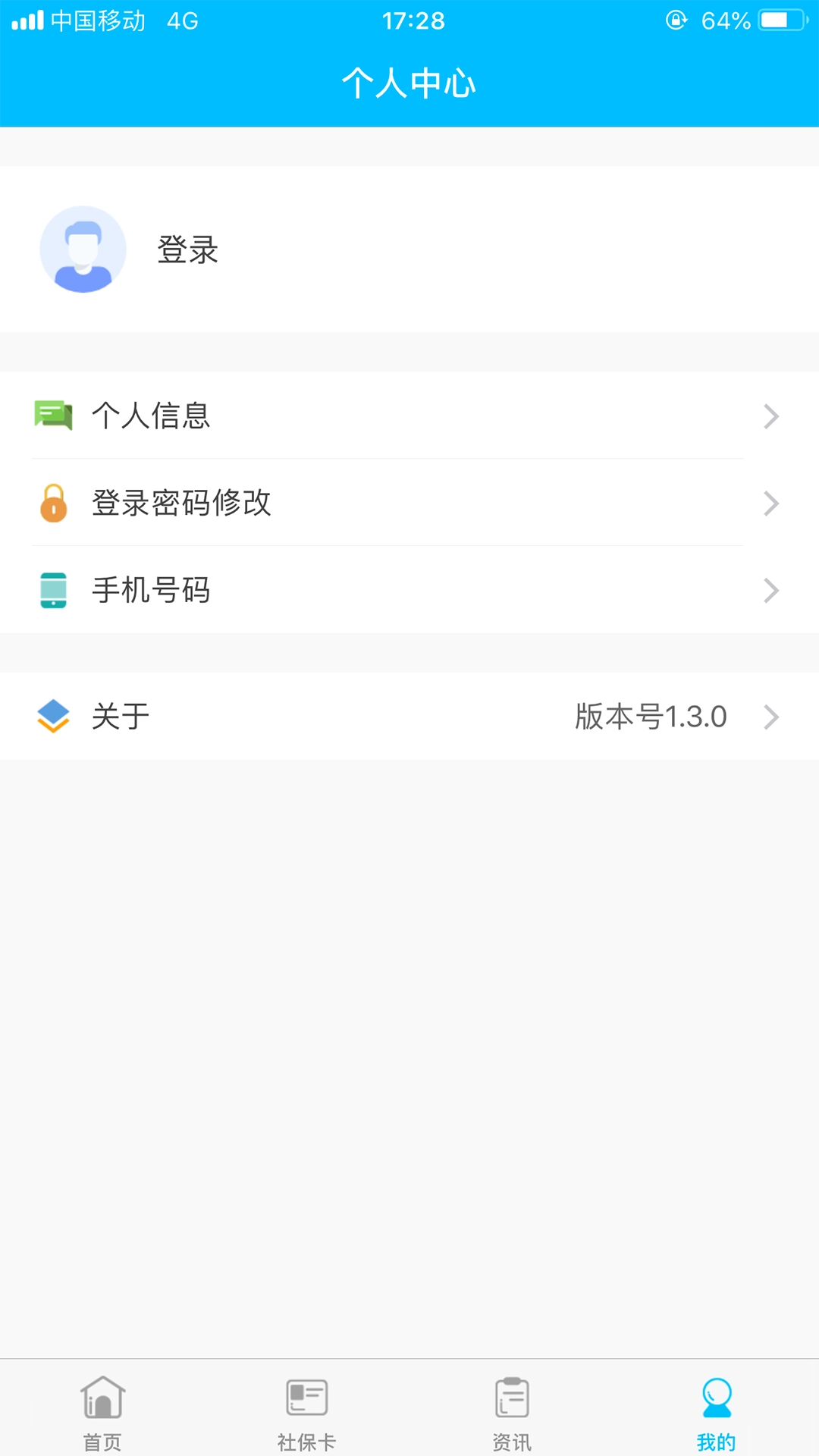Click the 版本号1.3.0 version label
This screenshot has height=1456, width=819.
click(x=651, y=716)
